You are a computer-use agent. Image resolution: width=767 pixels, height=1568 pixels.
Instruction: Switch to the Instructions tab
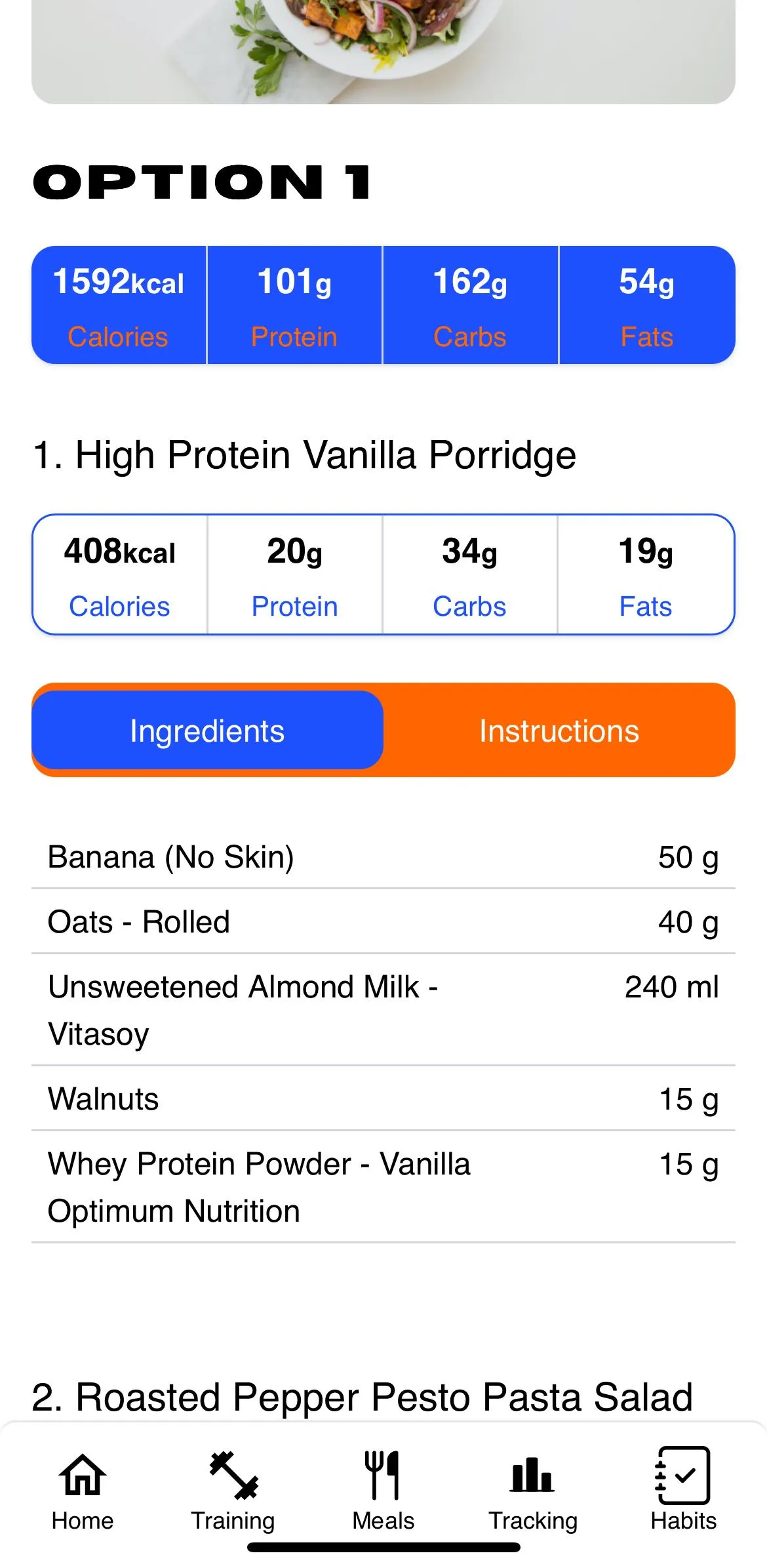(559, 731)
